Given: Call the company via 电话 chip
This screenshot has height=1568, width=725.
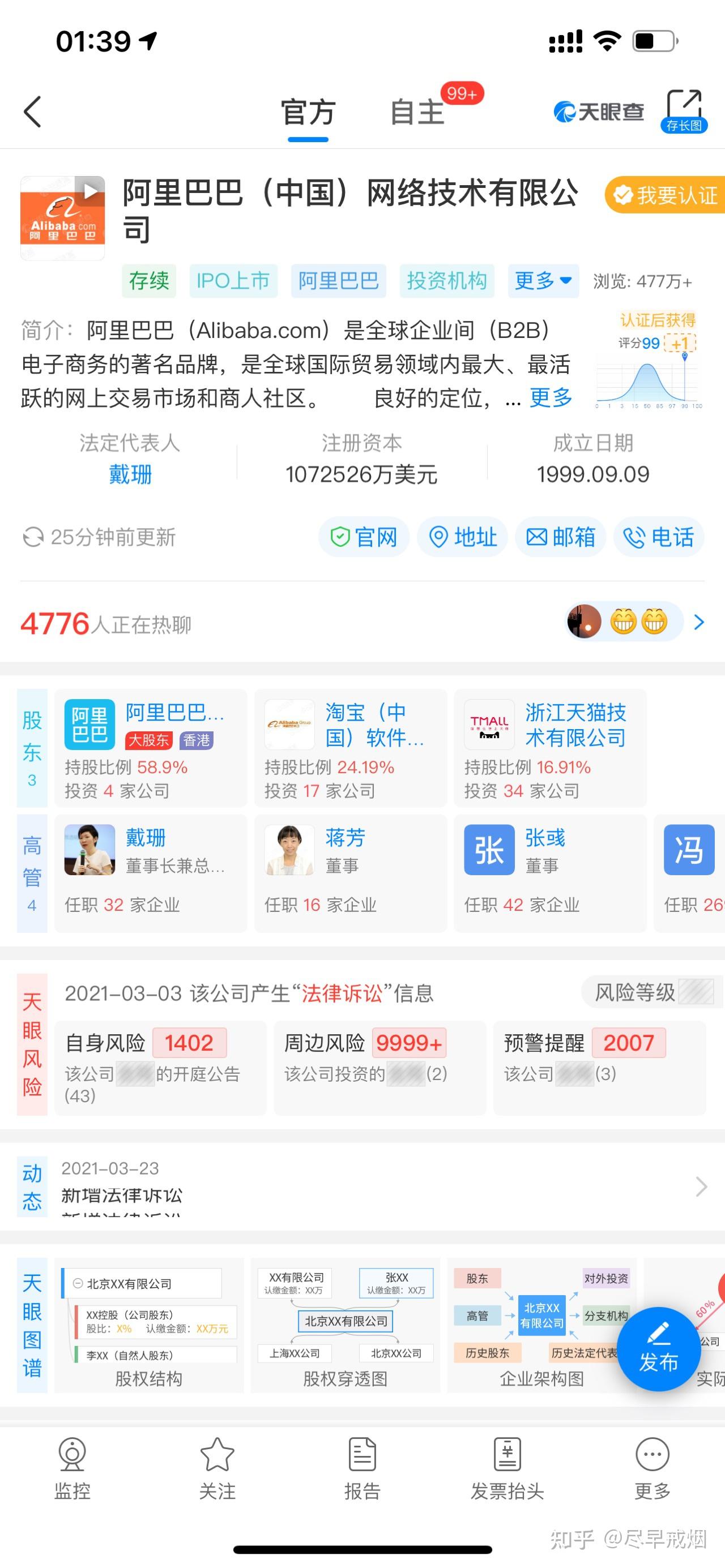Looking at the screenshot, I should click(x=659, y=537).
